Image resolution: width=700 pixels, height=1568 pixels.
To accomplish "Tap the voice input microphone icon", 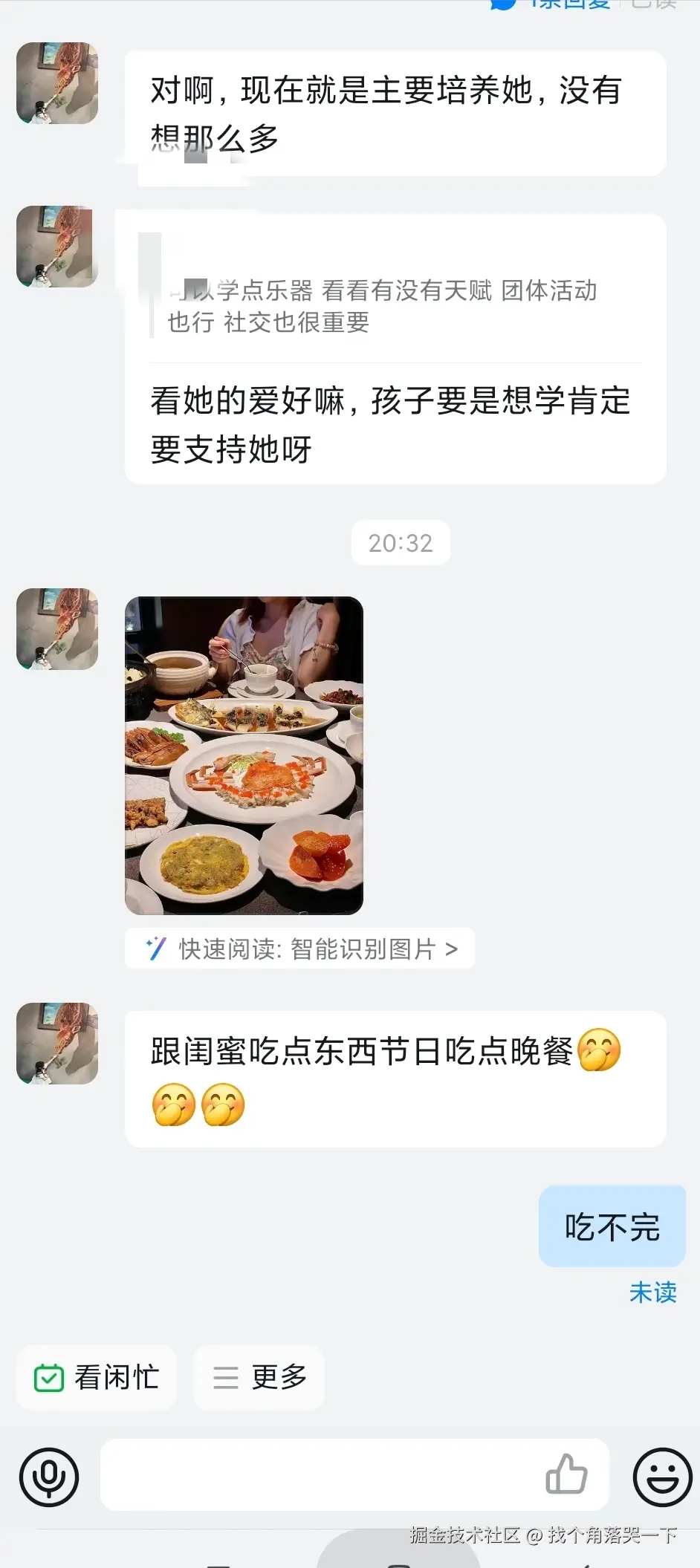I will tap(49, 1477).
